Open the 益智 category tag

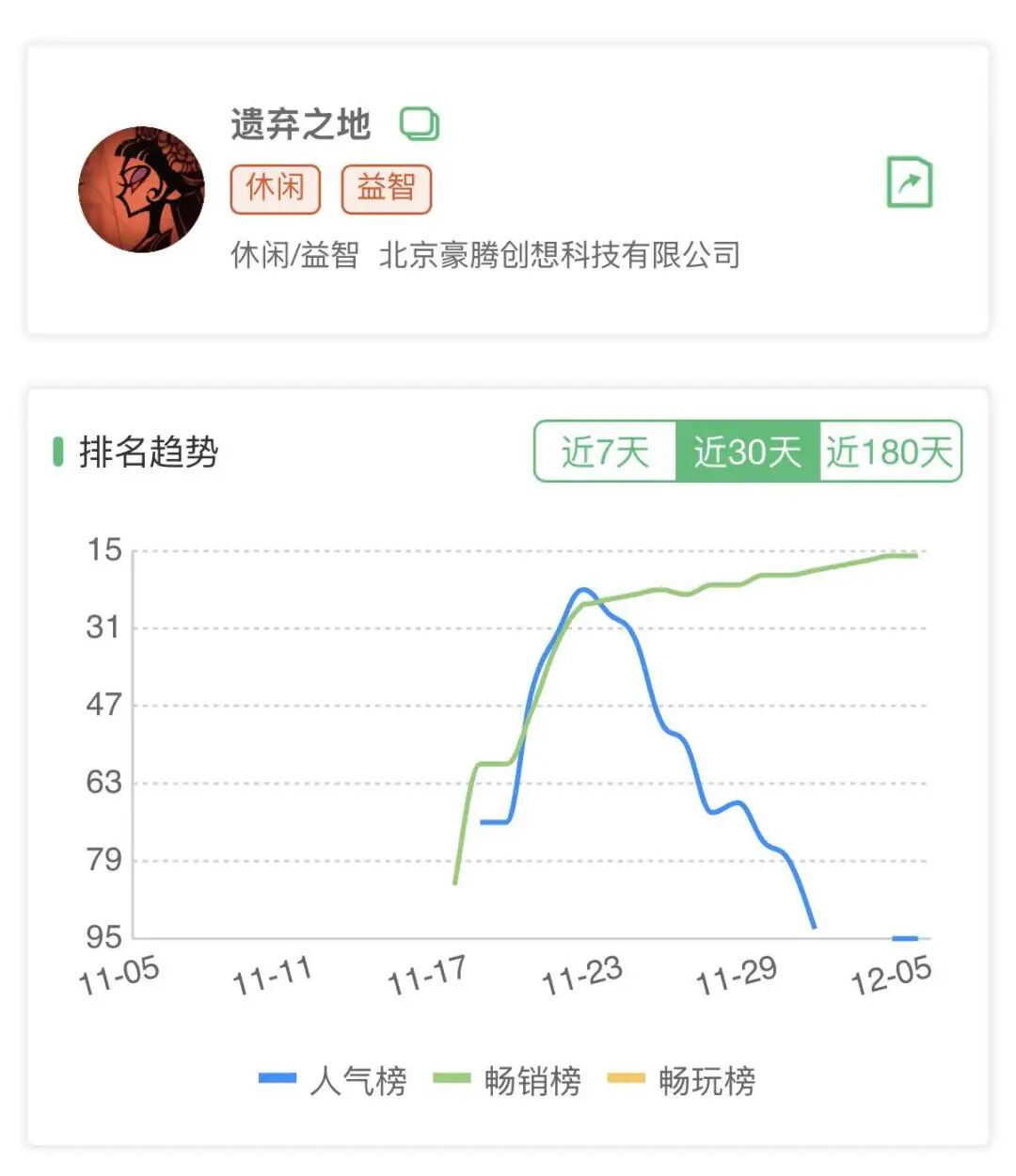pyautogui.click(x=386, y=189)
